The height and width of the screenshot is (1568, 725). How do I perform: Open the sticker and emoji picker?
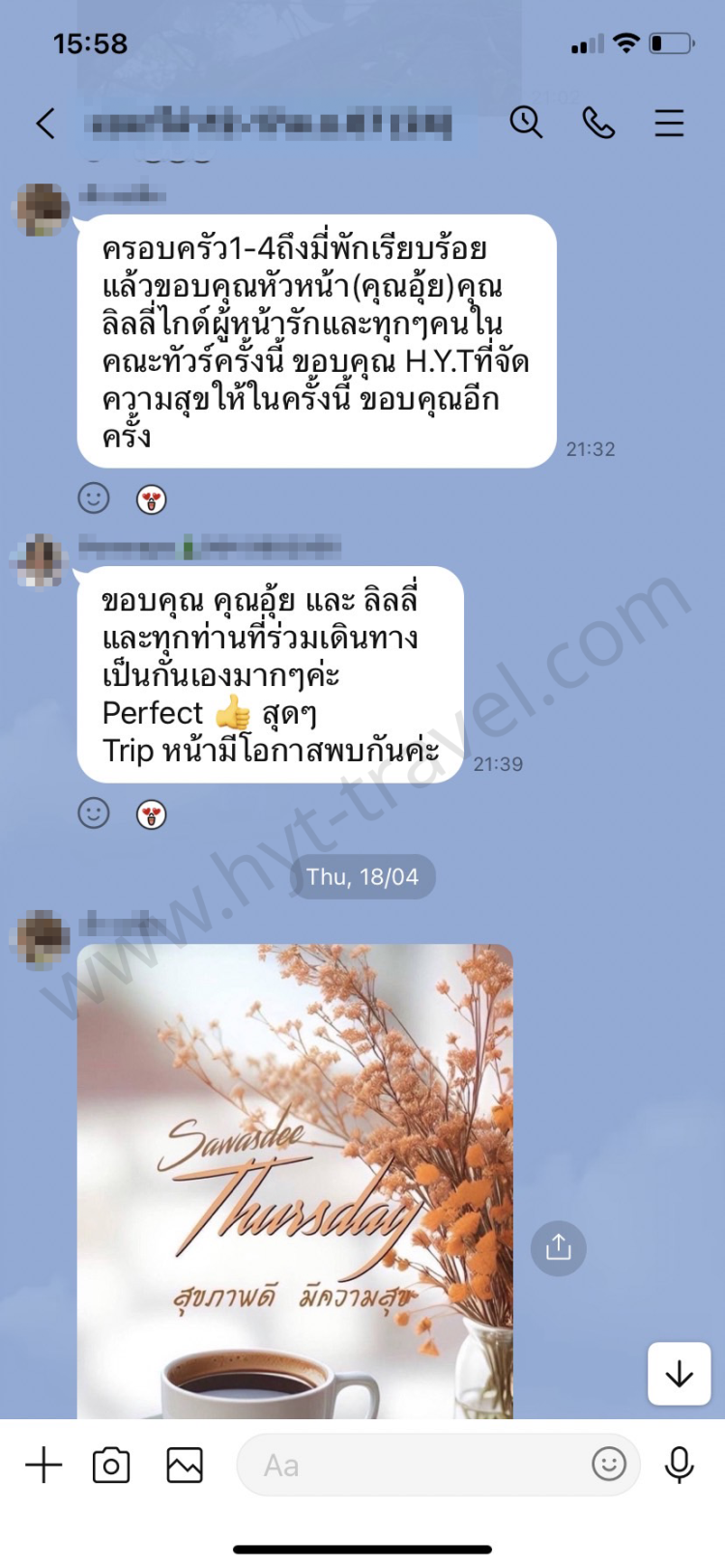tap(609, 1465)
